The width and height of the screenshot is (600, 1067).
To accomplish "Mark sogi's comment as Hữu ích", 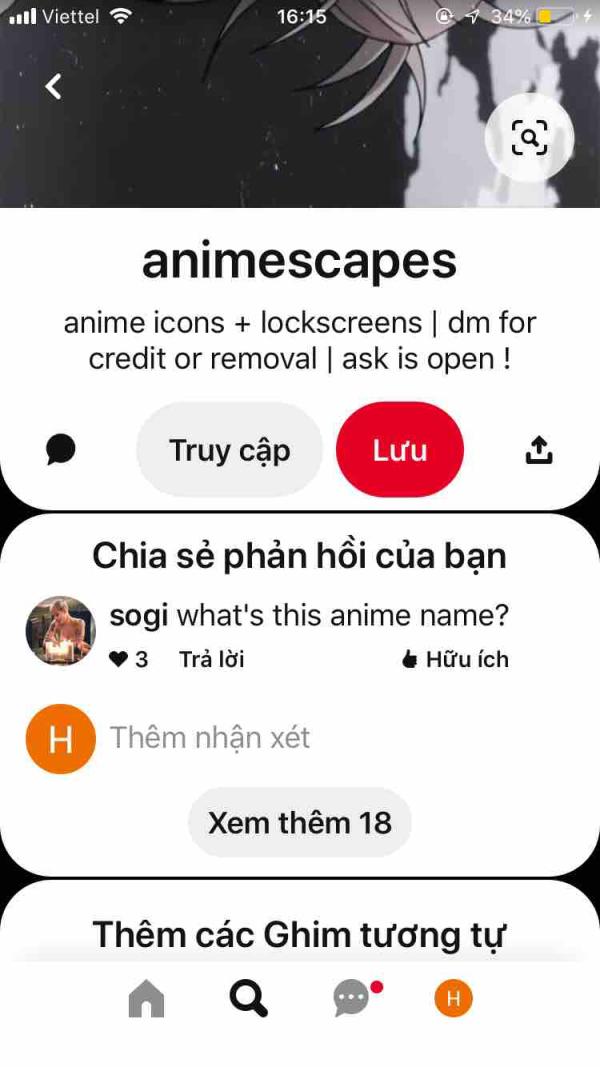I will (455, 659).
